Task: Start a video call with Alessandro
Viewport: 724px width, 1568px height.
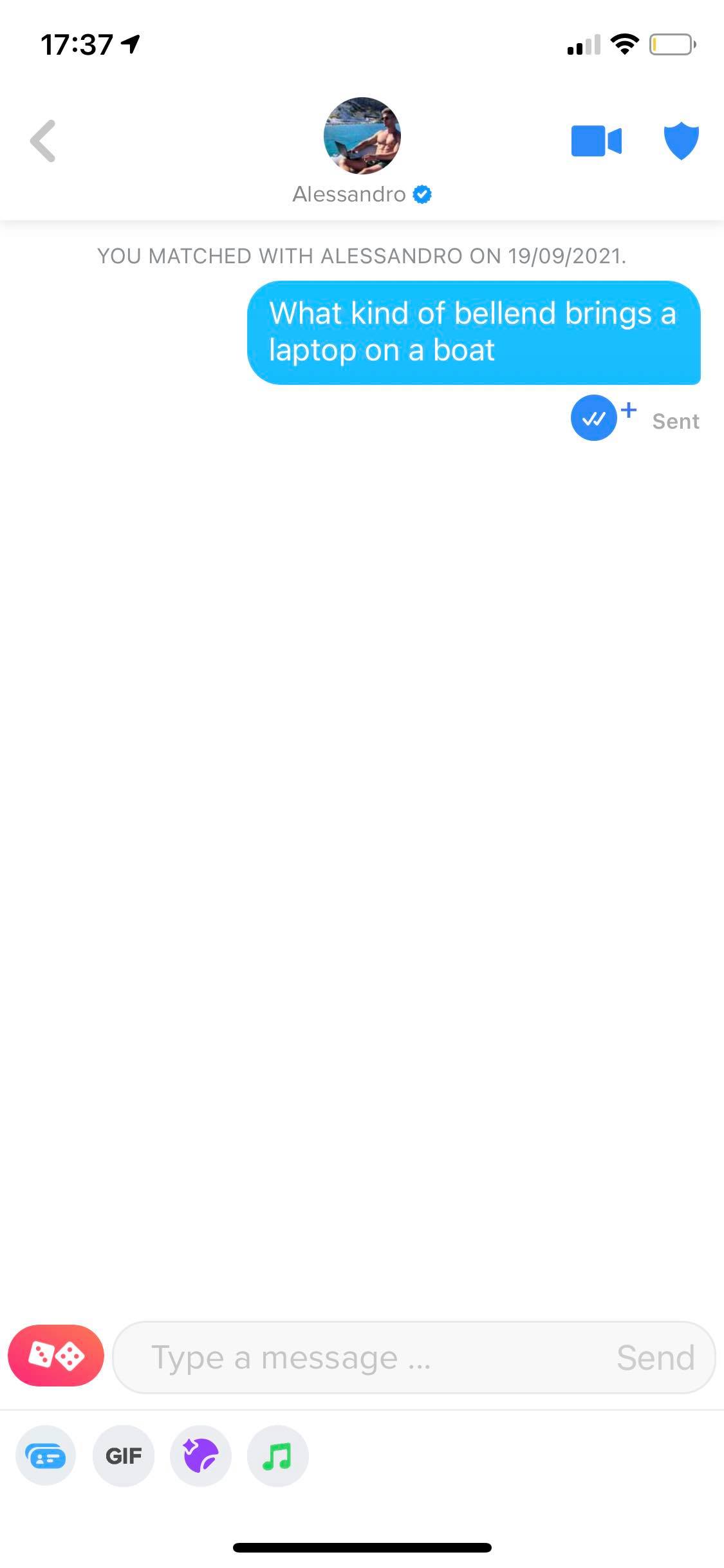Action: [596, 141]
